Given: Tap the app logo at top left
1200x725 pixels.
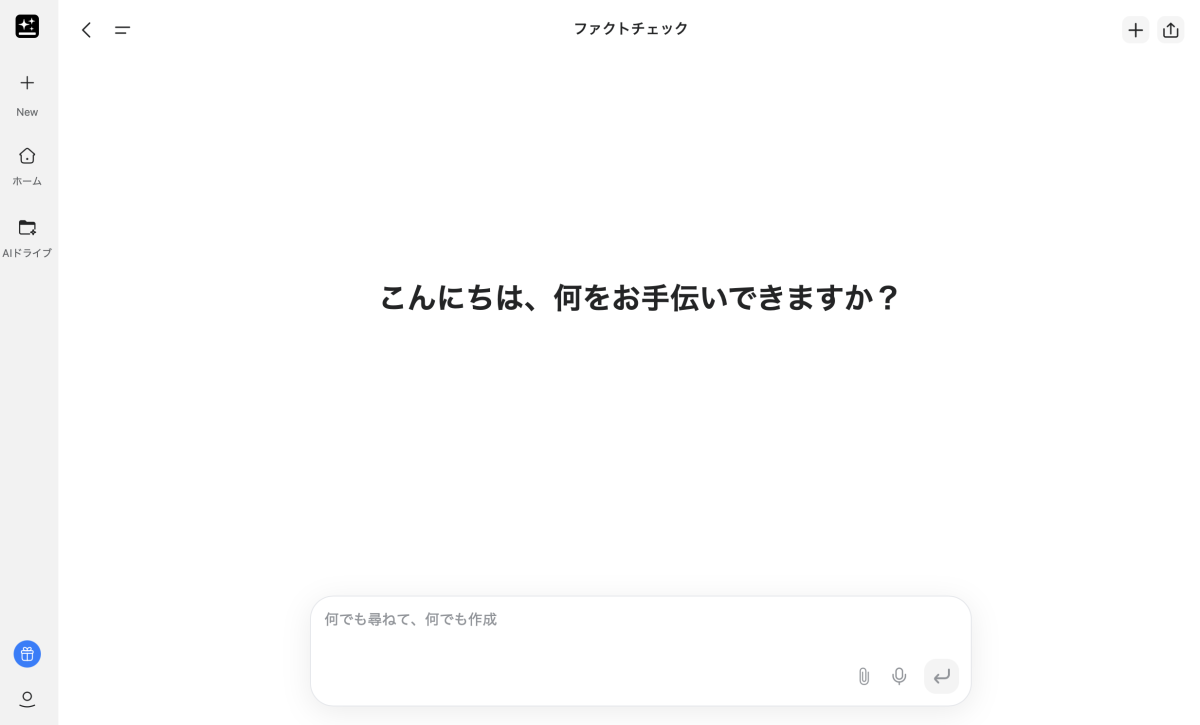Looking at the screenshot, I should [x=27, y=27].
